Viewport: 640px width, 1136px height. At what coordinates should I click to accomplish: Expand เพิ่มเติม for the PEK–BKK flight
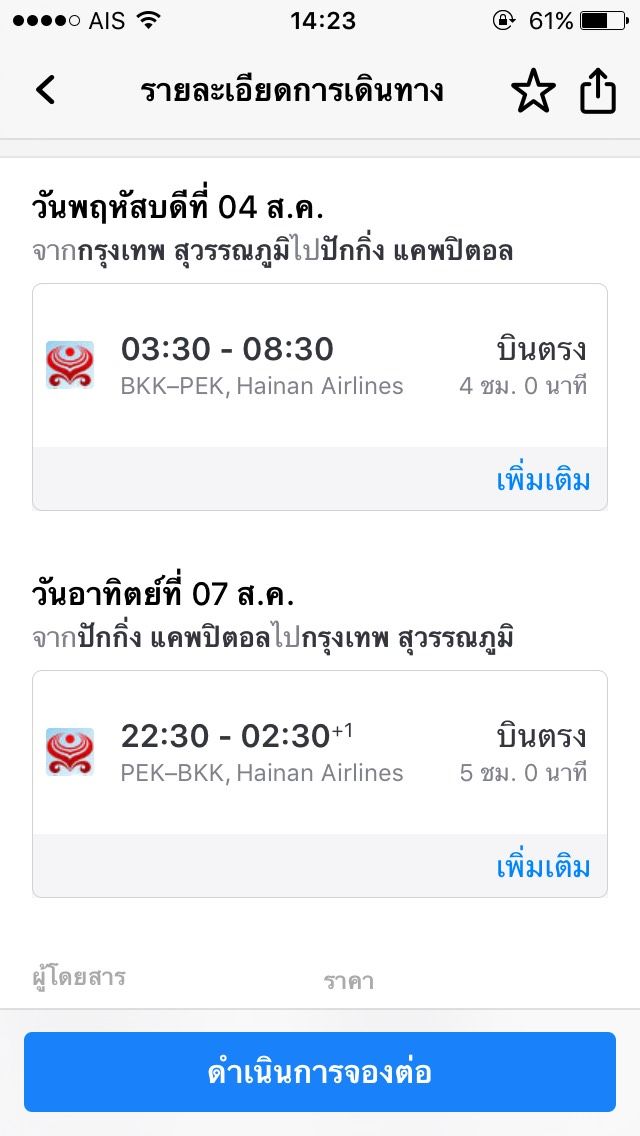point(543,866)
